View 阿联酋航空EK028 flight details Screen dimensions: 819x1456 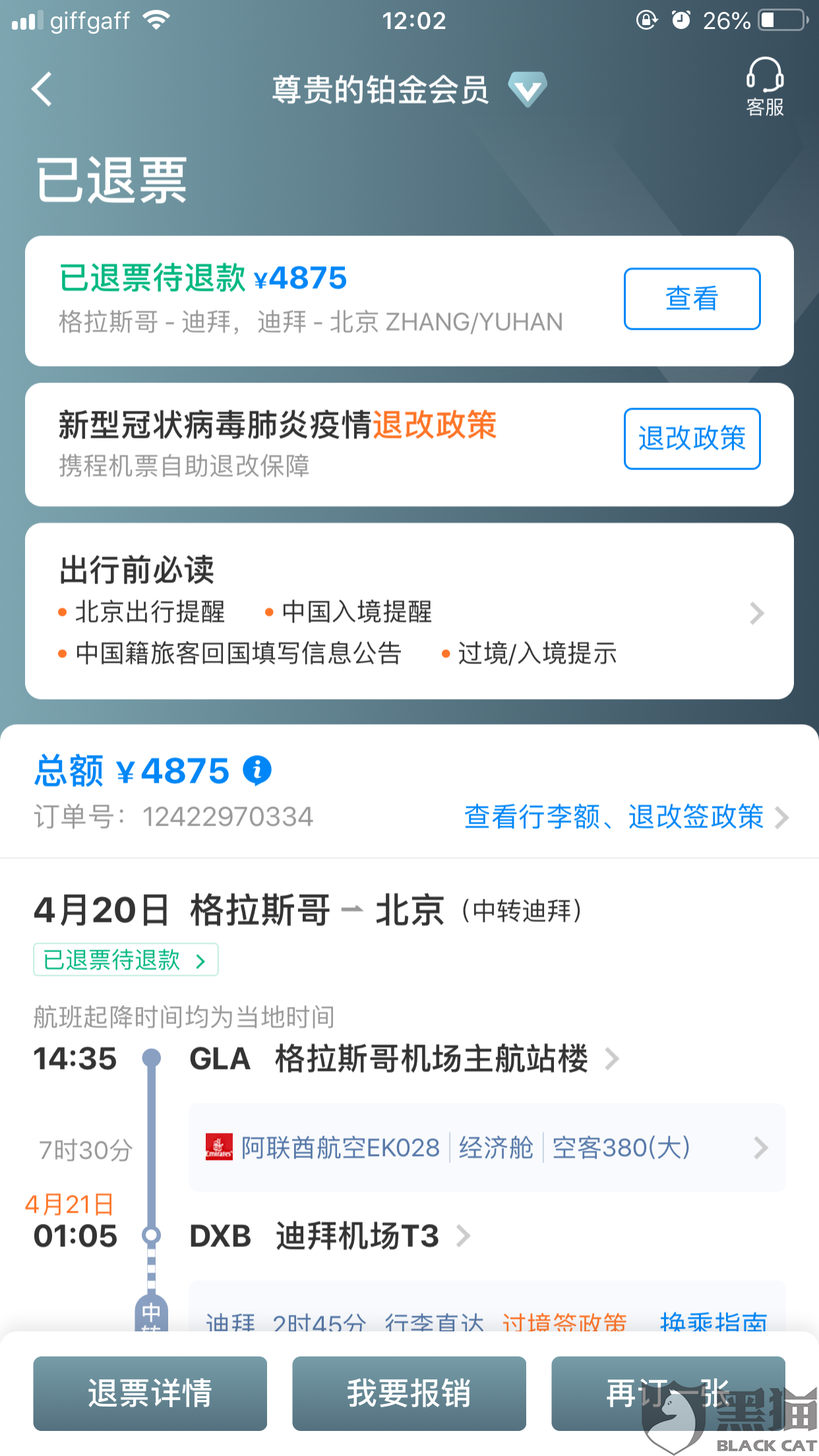tap(487, 1147)
